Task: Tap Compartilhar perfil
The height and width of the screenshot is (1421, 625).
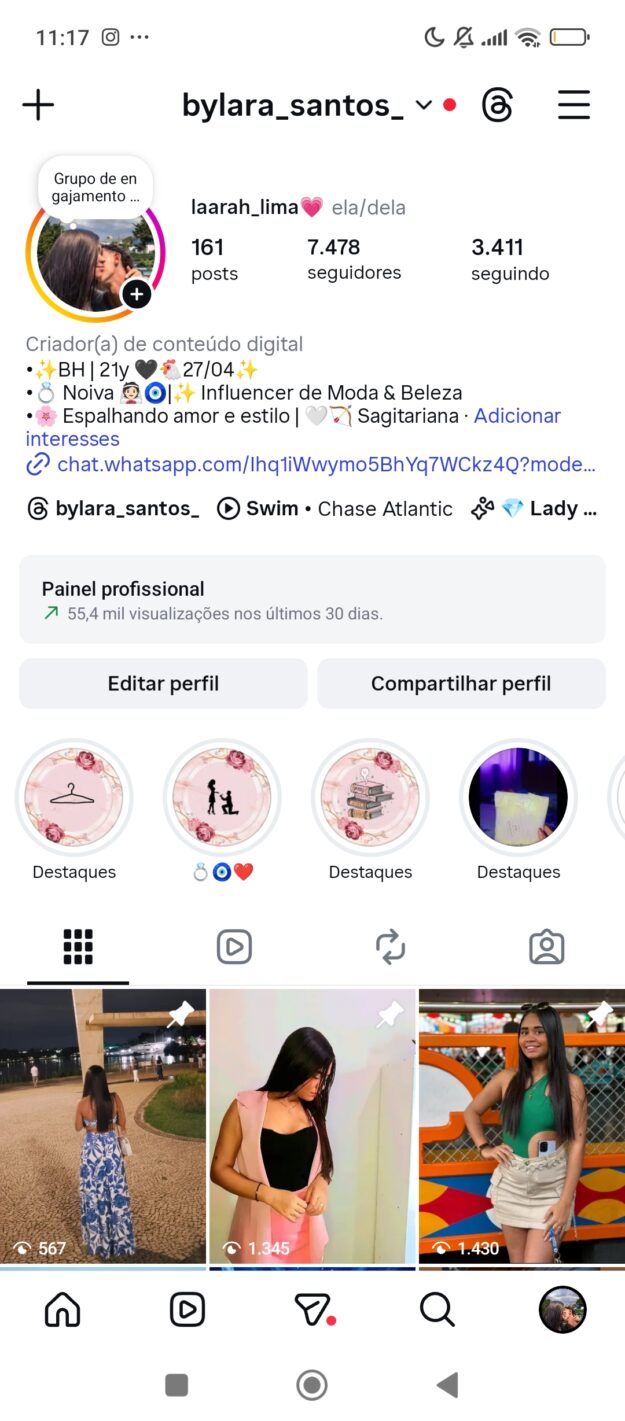Action: click(461, 684)
